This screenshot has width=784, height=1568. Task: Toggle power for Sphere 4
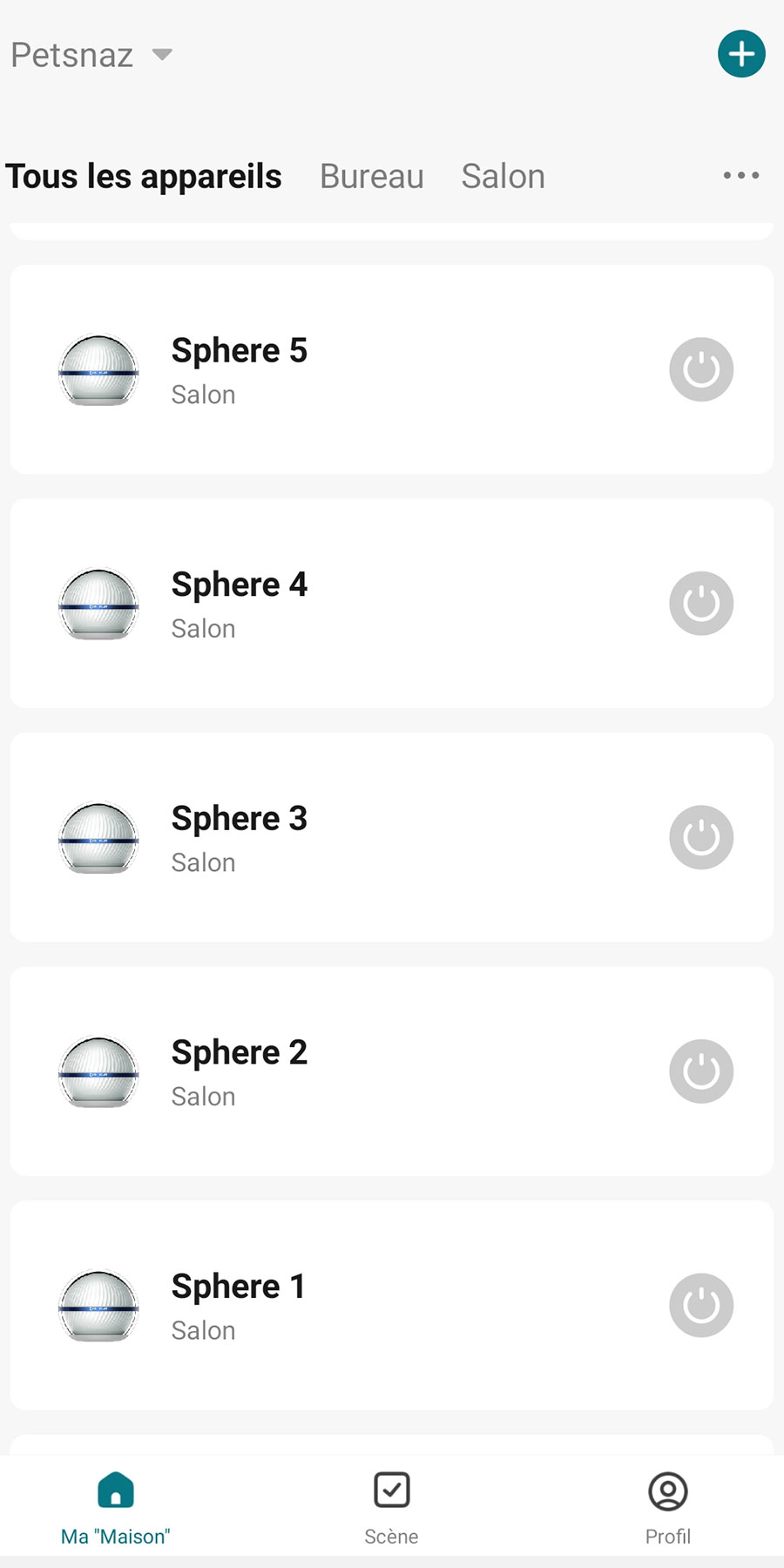pos(701,604)
